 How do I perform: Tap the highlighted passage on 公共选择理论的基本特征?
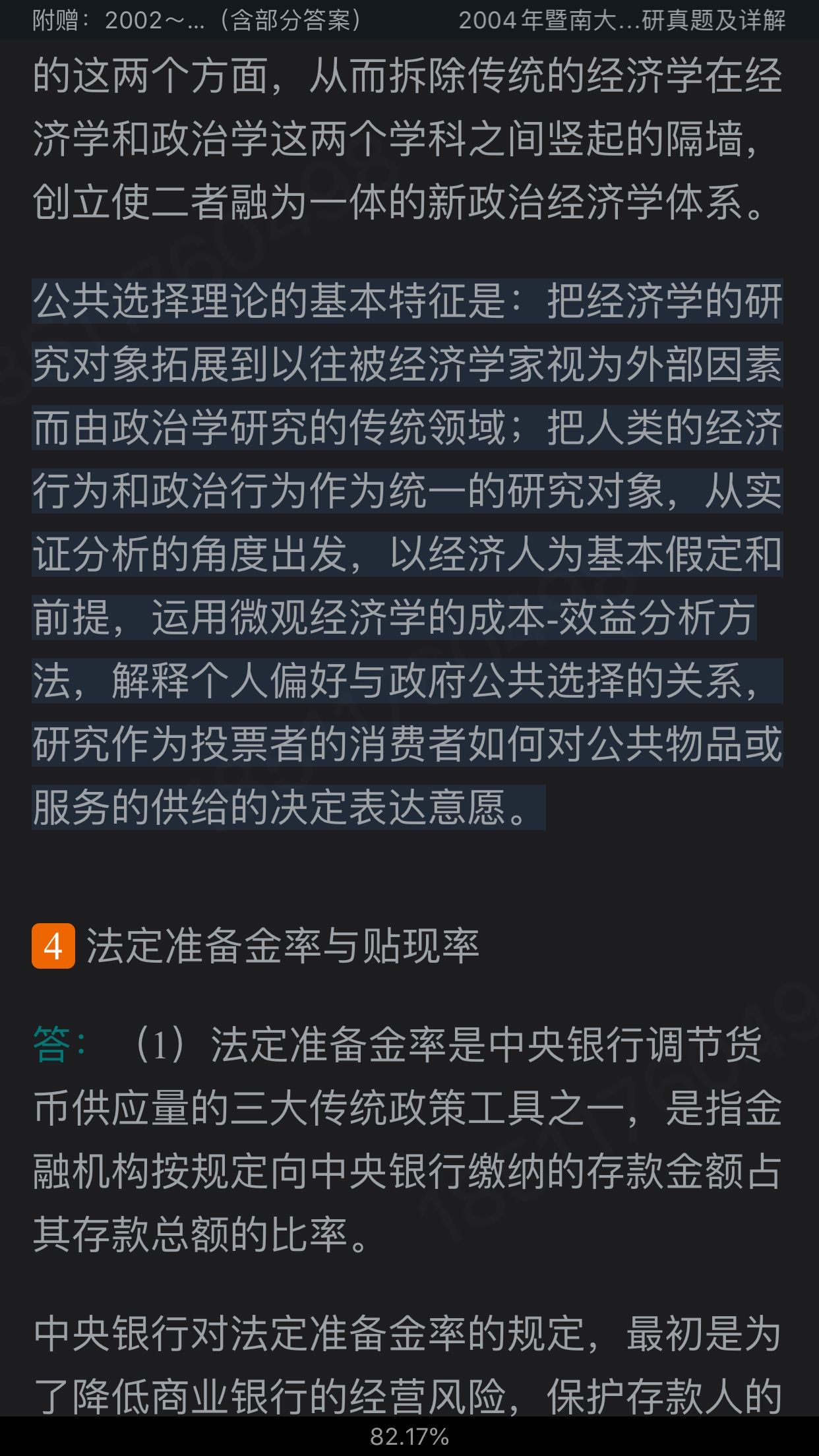point(408,553)
